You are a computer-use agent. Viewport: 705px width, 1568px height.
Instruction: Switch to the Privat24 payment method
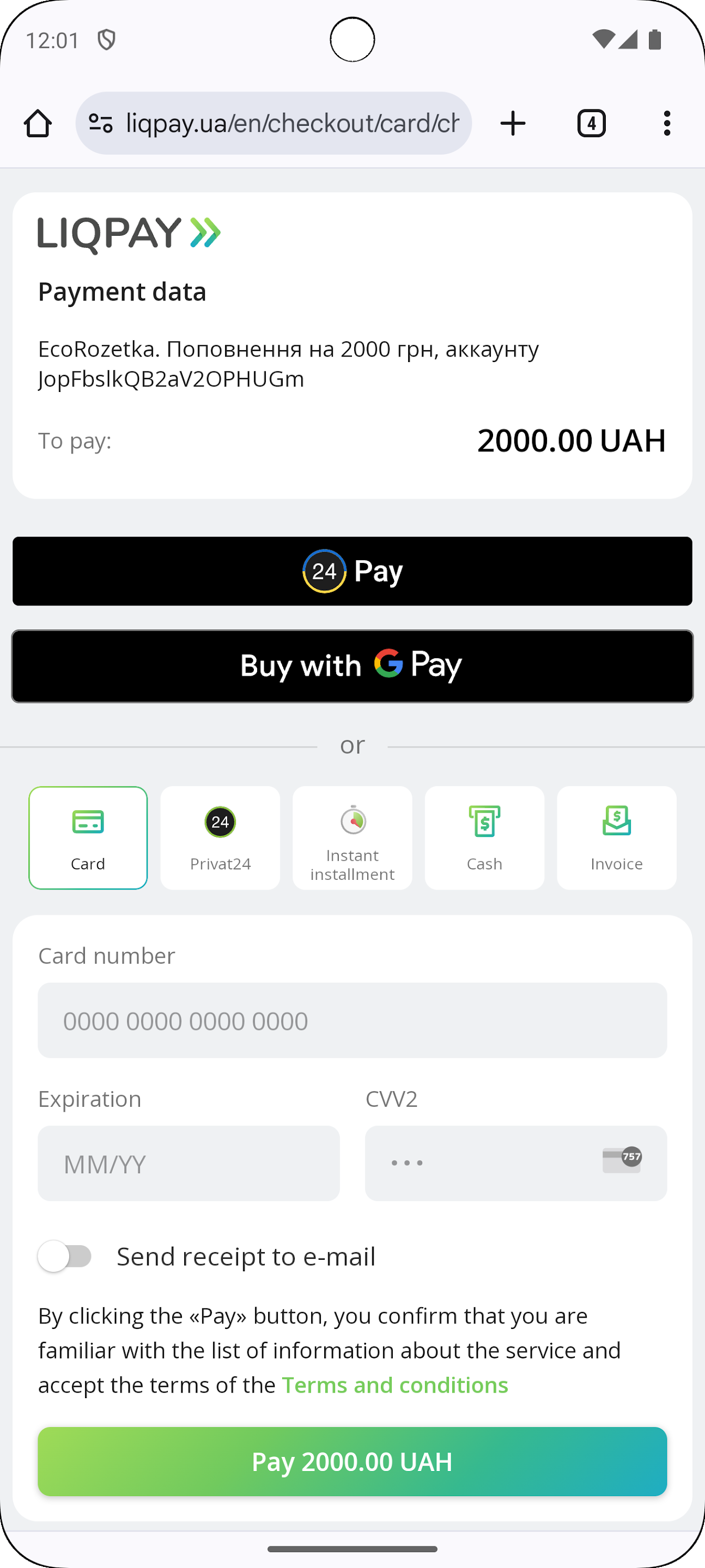click(220, 837)
